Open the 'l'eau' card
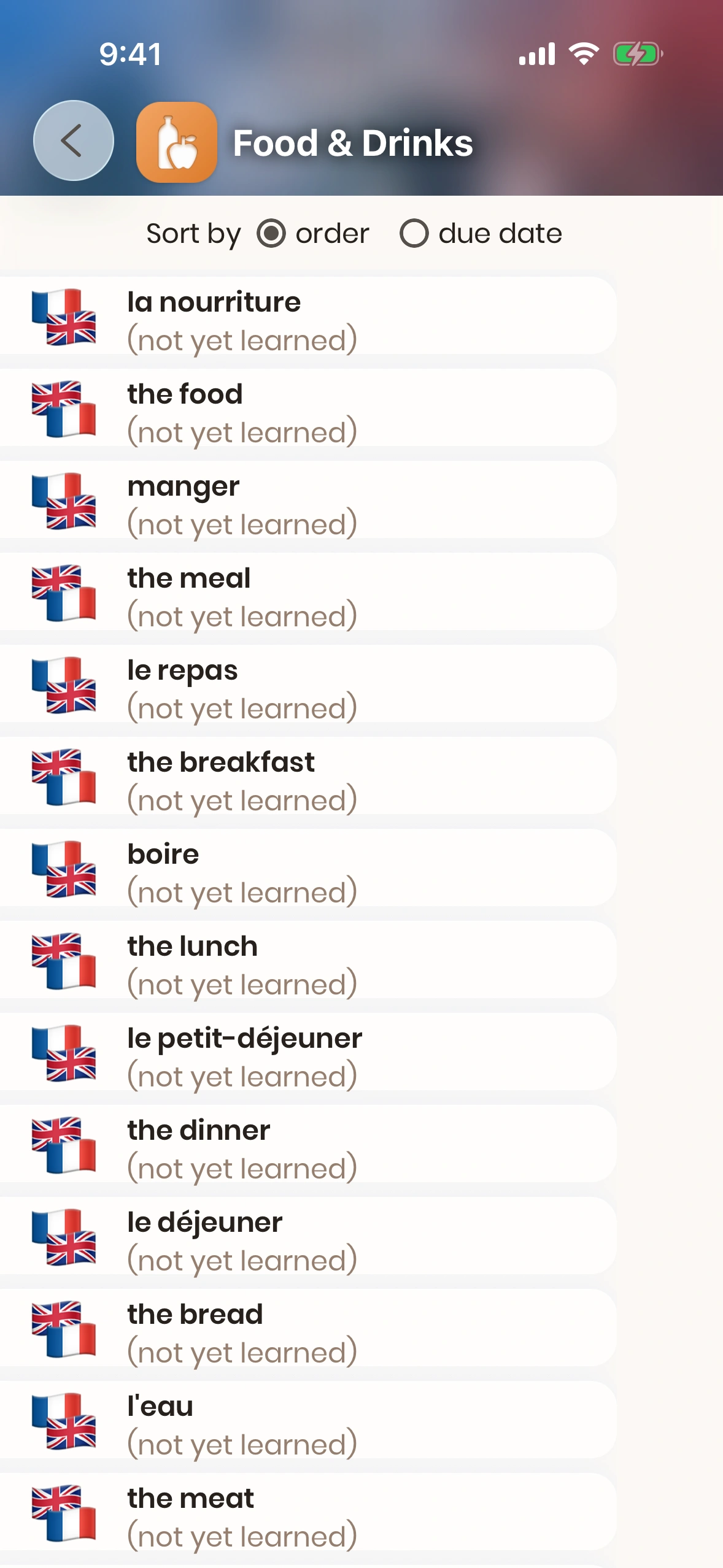This screenshot has width=723, height=1568. [x=307, y=1421]
